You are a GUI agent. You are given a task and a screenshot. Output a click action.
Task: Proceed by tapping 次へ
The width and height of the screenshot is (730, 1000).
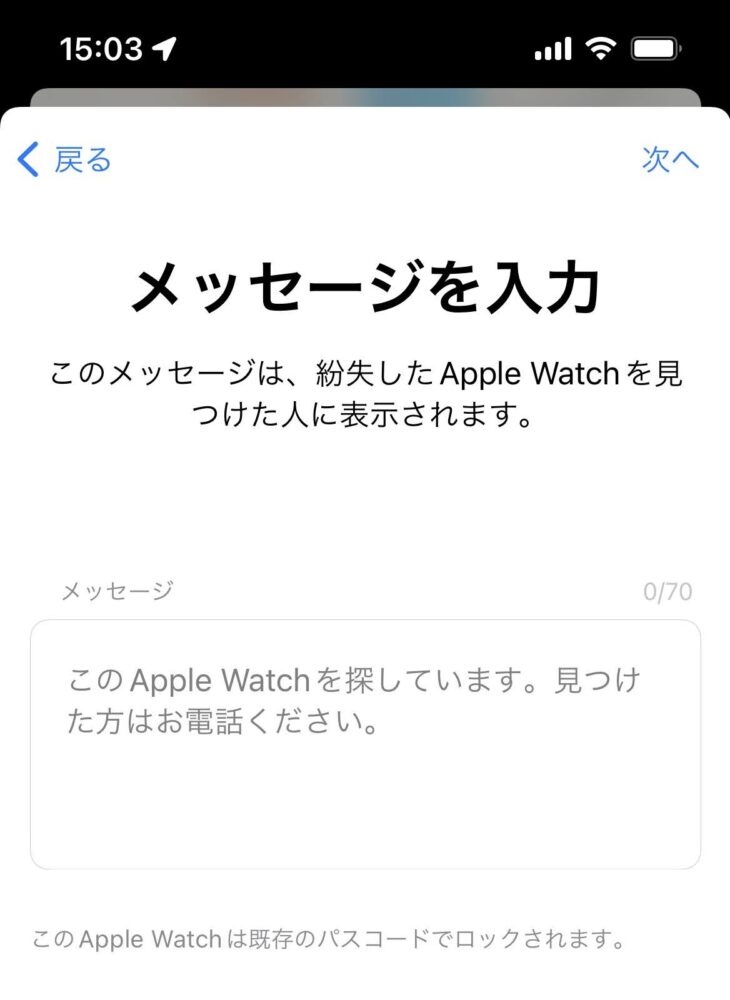670,160
